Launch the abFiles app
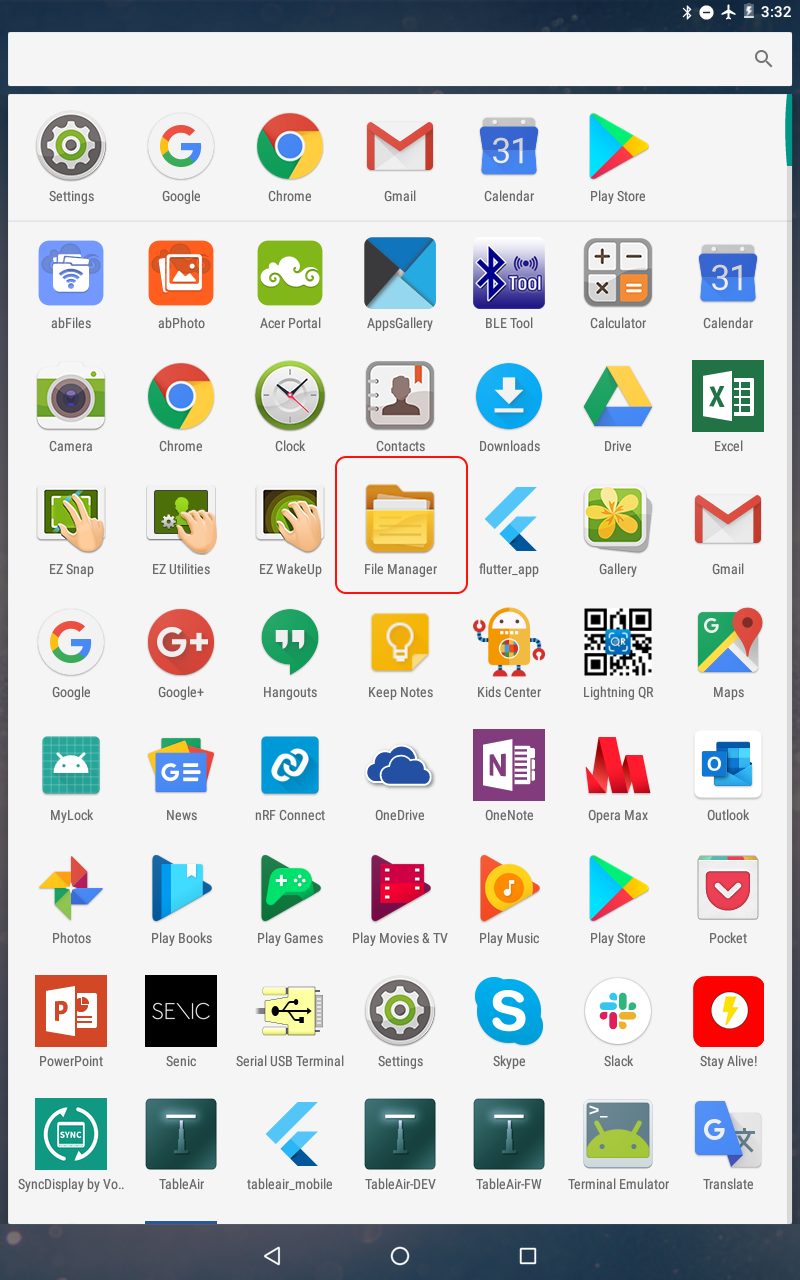This screenshot has height=1280, width=800. point(71,274)
